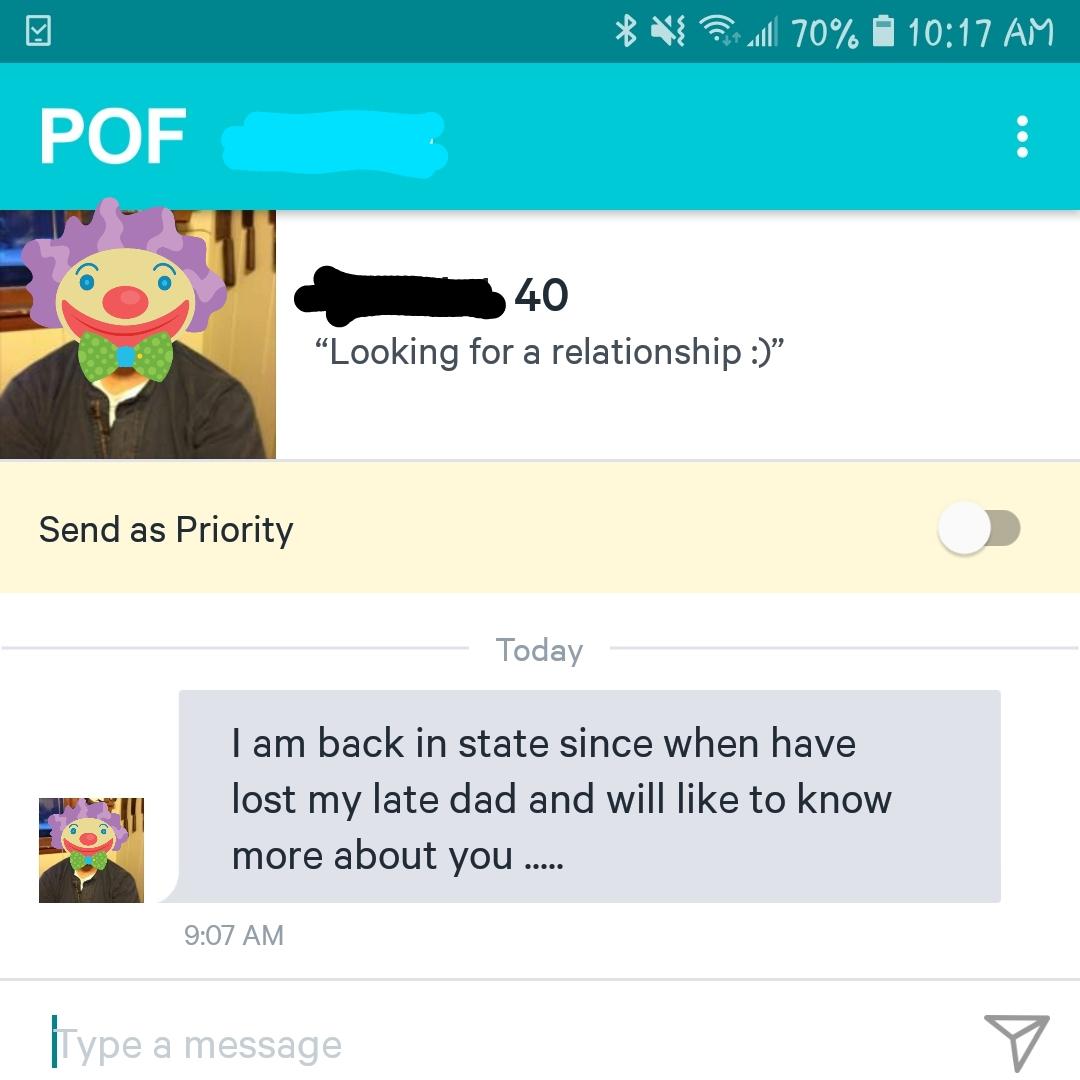Open the three-dot overflow menu
The height and width of the screenshot is (1080, 1080).
pos(1021,136)
